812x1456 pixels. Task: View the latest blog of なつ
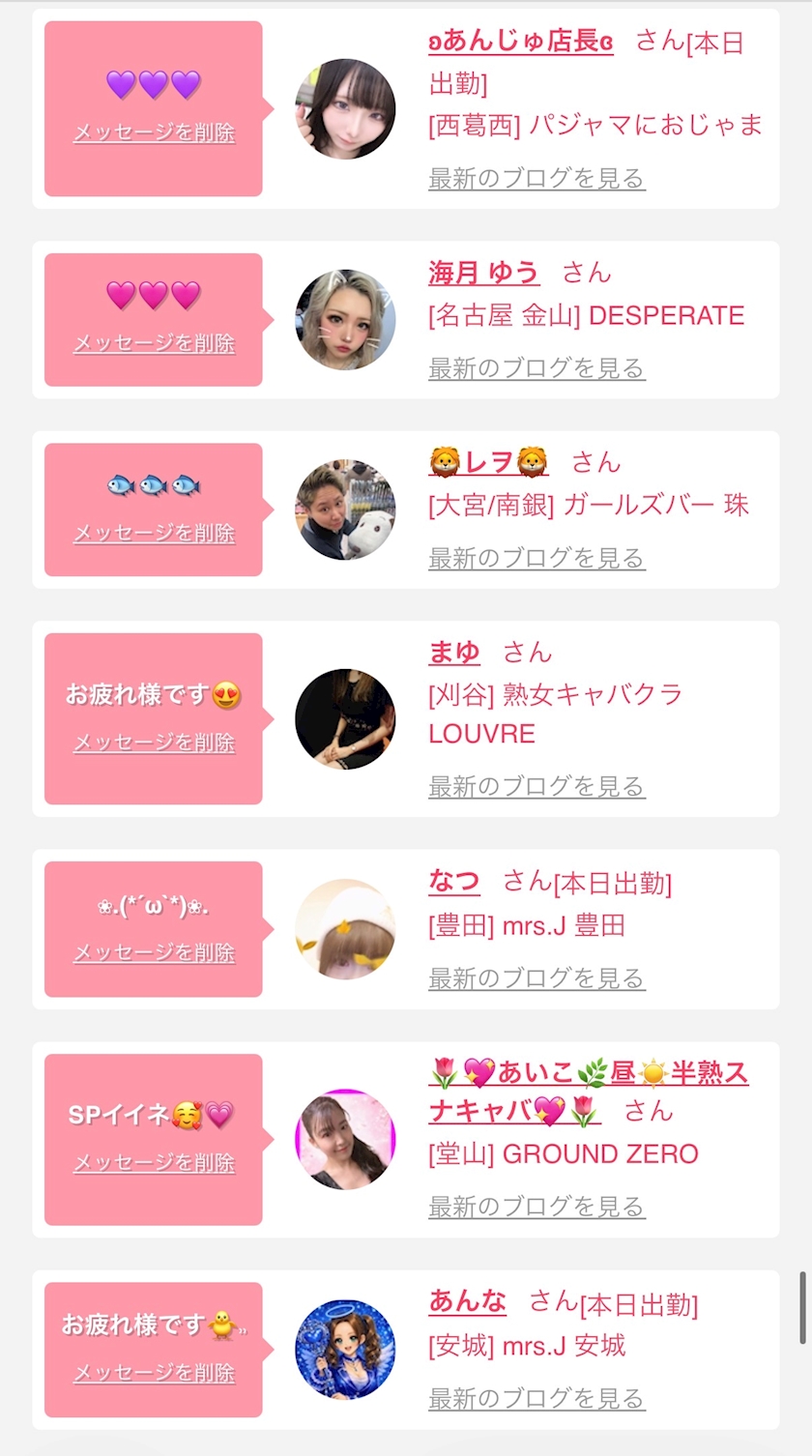(x=536, y=979)
